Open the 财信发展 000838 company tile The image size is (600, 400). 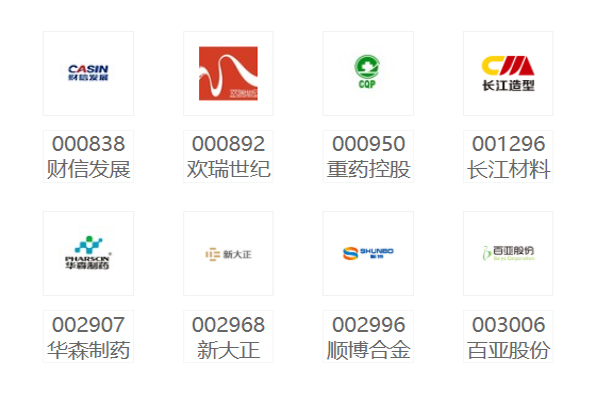[x=88, y=73]
